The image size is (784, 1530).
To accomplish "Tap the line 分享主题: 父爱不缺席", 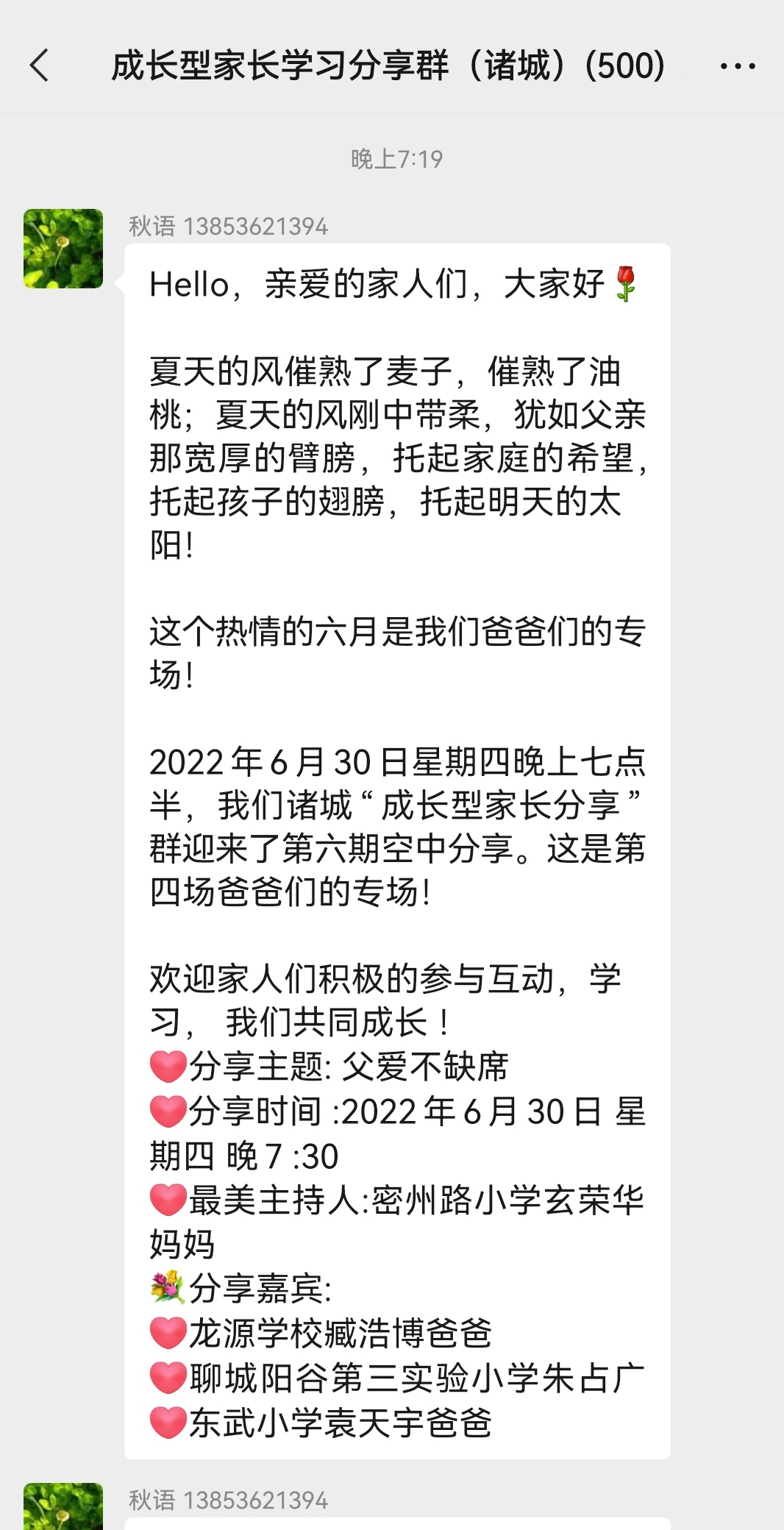I will [x=338, y=1064].
